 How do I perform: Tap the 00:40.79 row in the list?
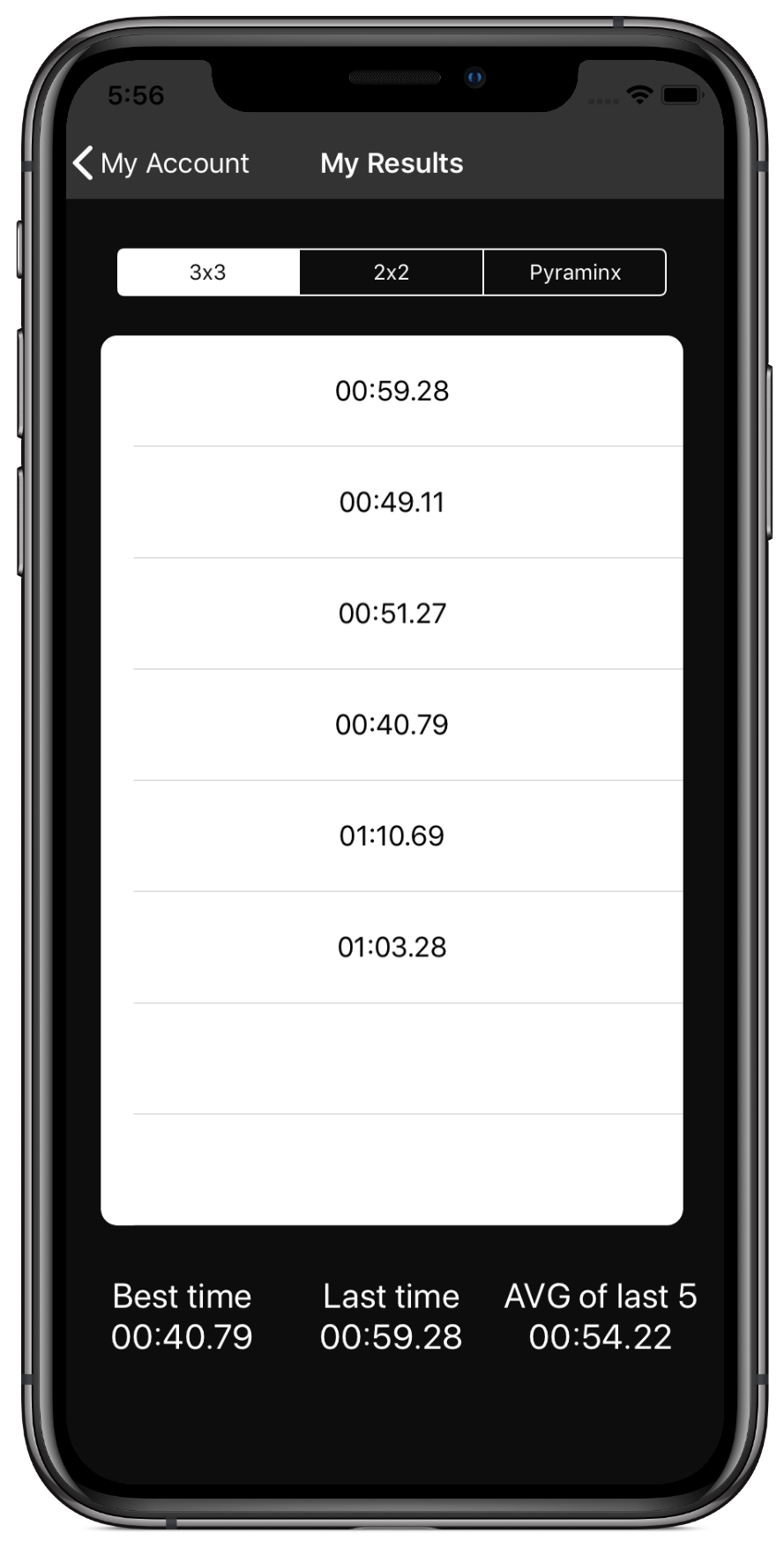pyautogui.click(x=392, y=724)
